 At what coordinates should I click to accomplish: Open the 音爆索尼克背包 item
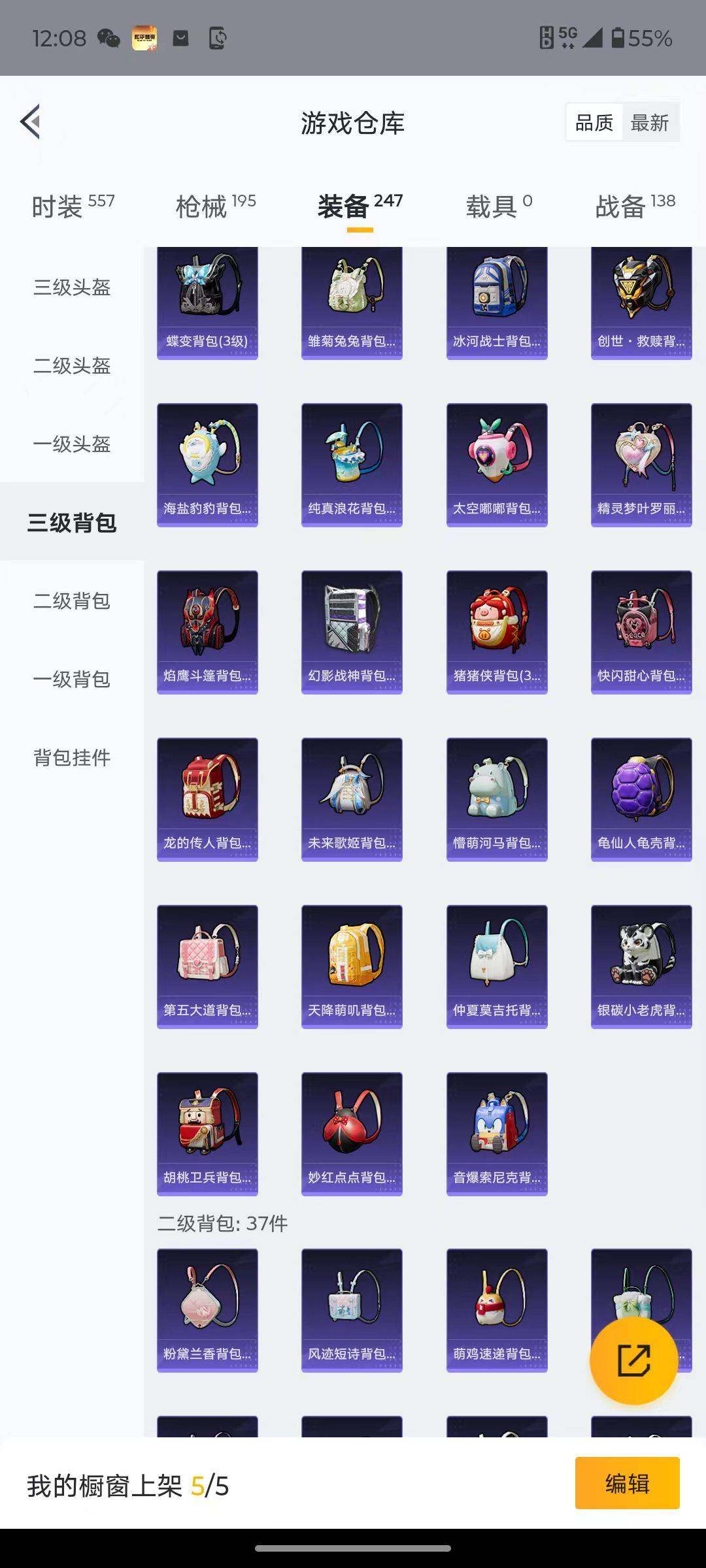coord(496,1135)
